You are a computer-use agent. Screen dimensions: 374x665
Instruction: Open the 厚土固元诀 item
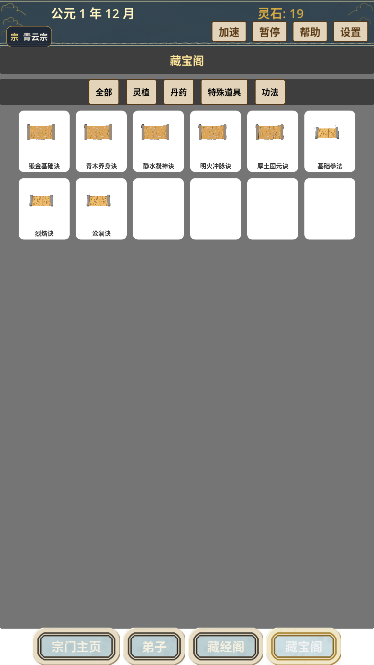tap(272, 141)
